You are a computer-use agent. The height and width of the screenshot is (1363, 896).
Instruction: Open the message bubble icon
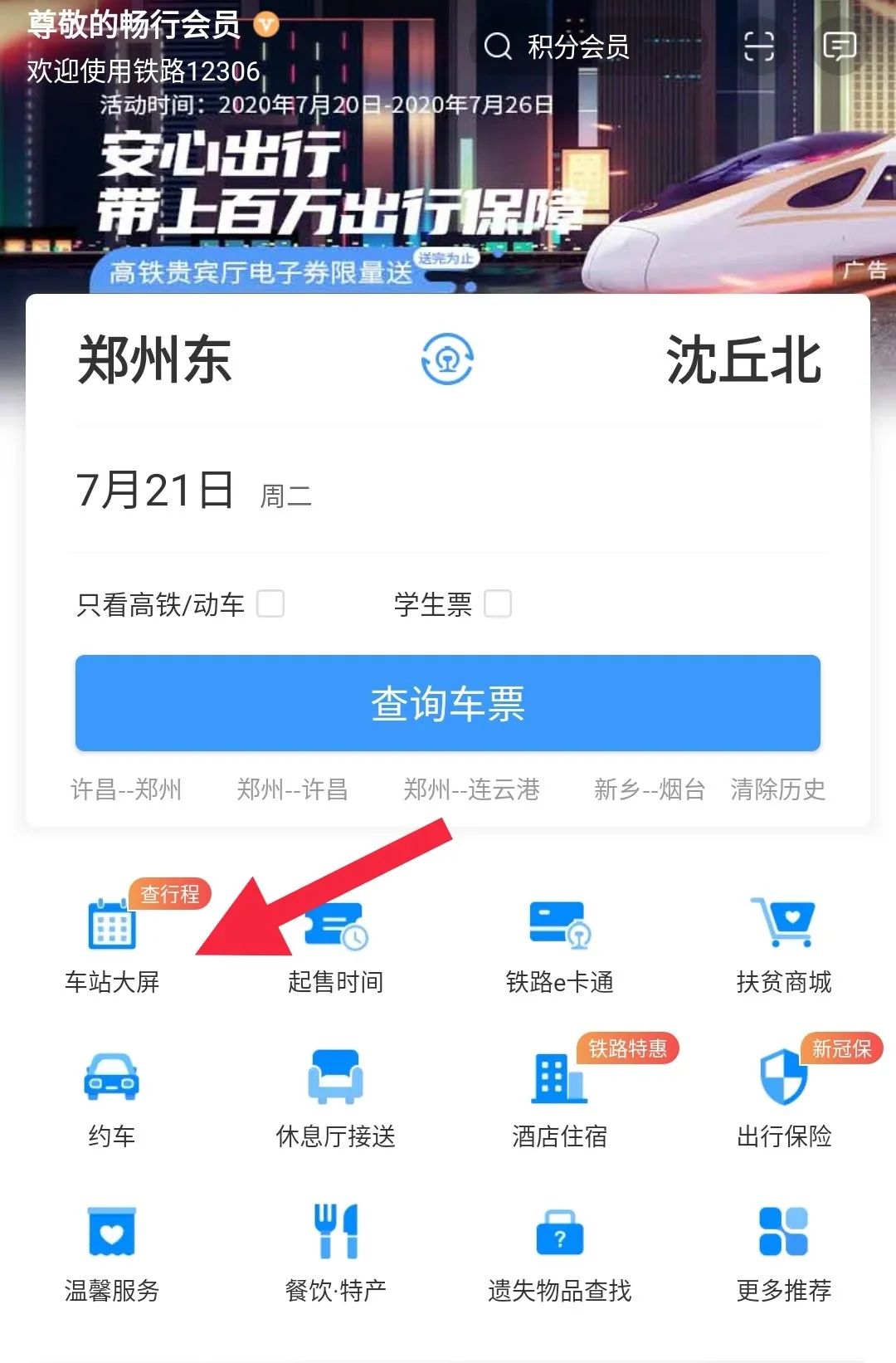point(840,47)
